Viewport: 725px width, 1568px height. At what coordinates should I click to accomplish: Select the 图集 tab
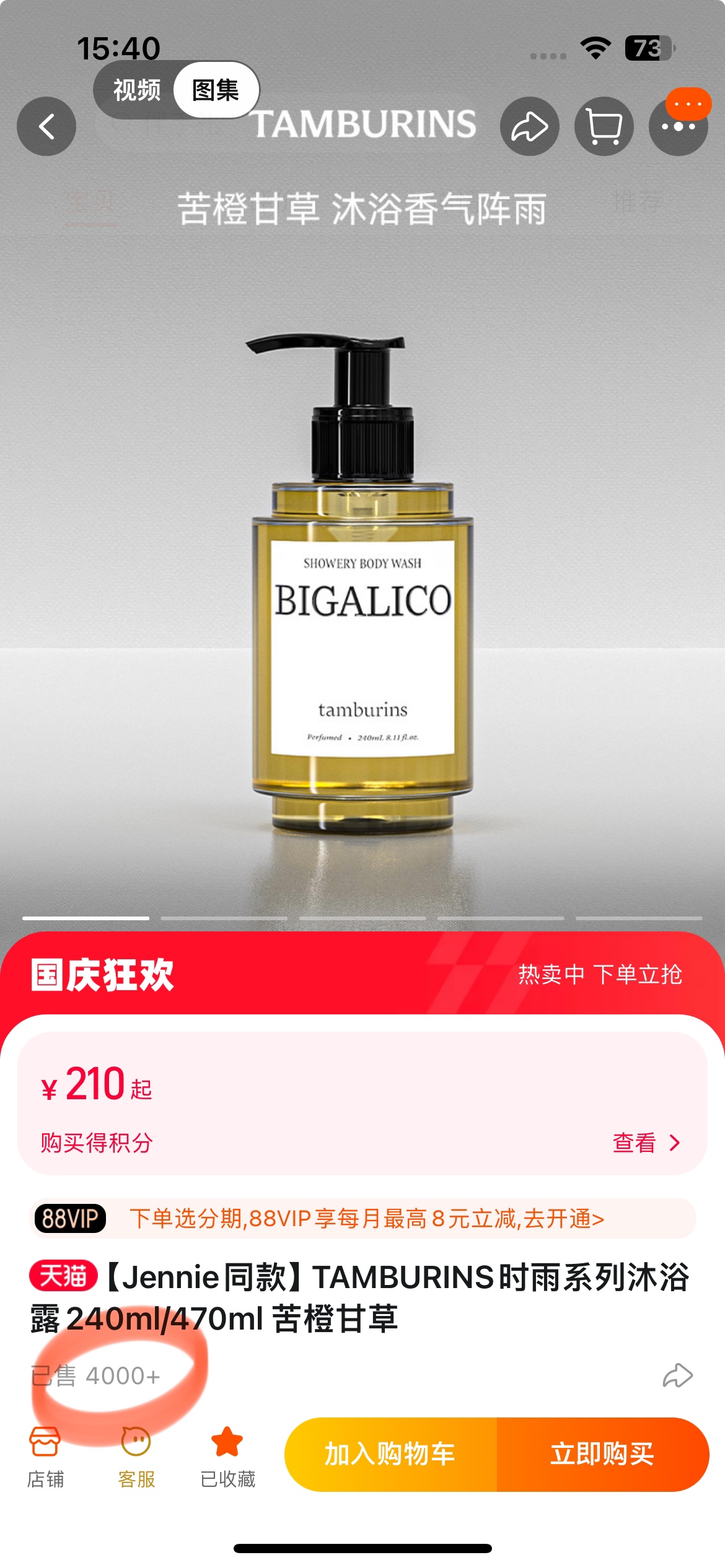coord(216,90)
